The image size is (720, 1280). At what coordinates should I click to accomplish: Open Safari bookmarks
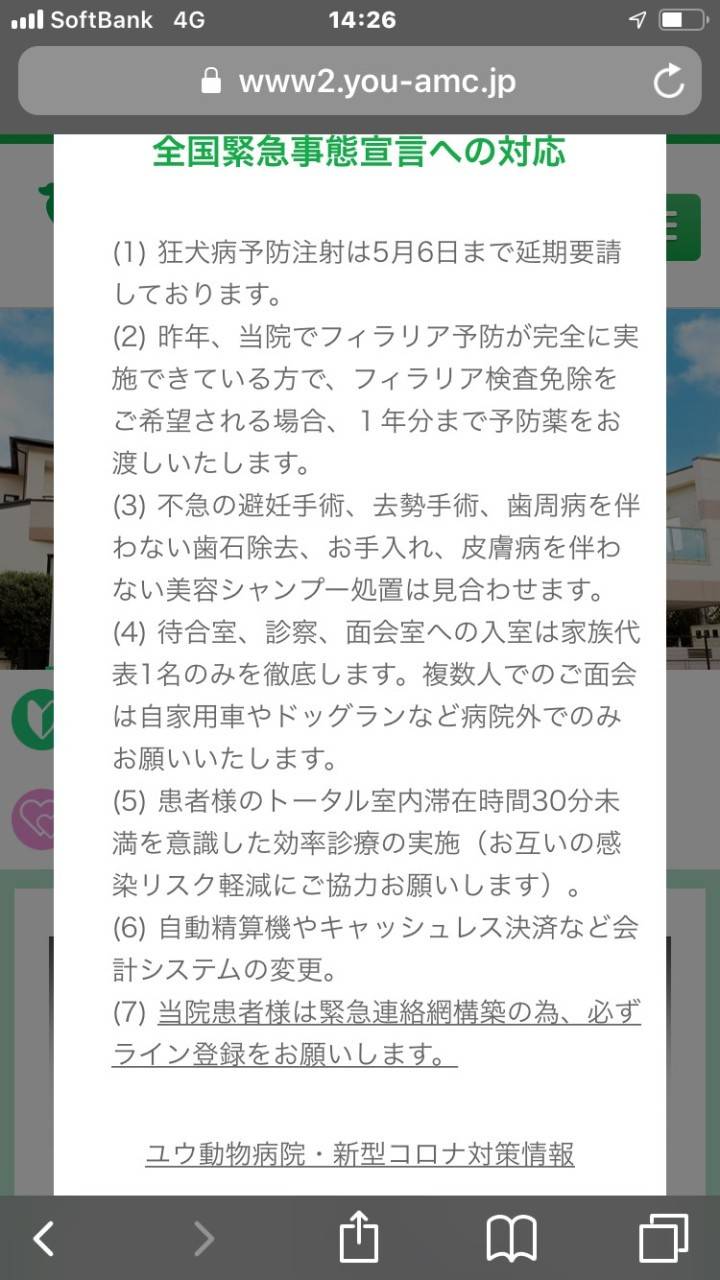pos(511,1239)
